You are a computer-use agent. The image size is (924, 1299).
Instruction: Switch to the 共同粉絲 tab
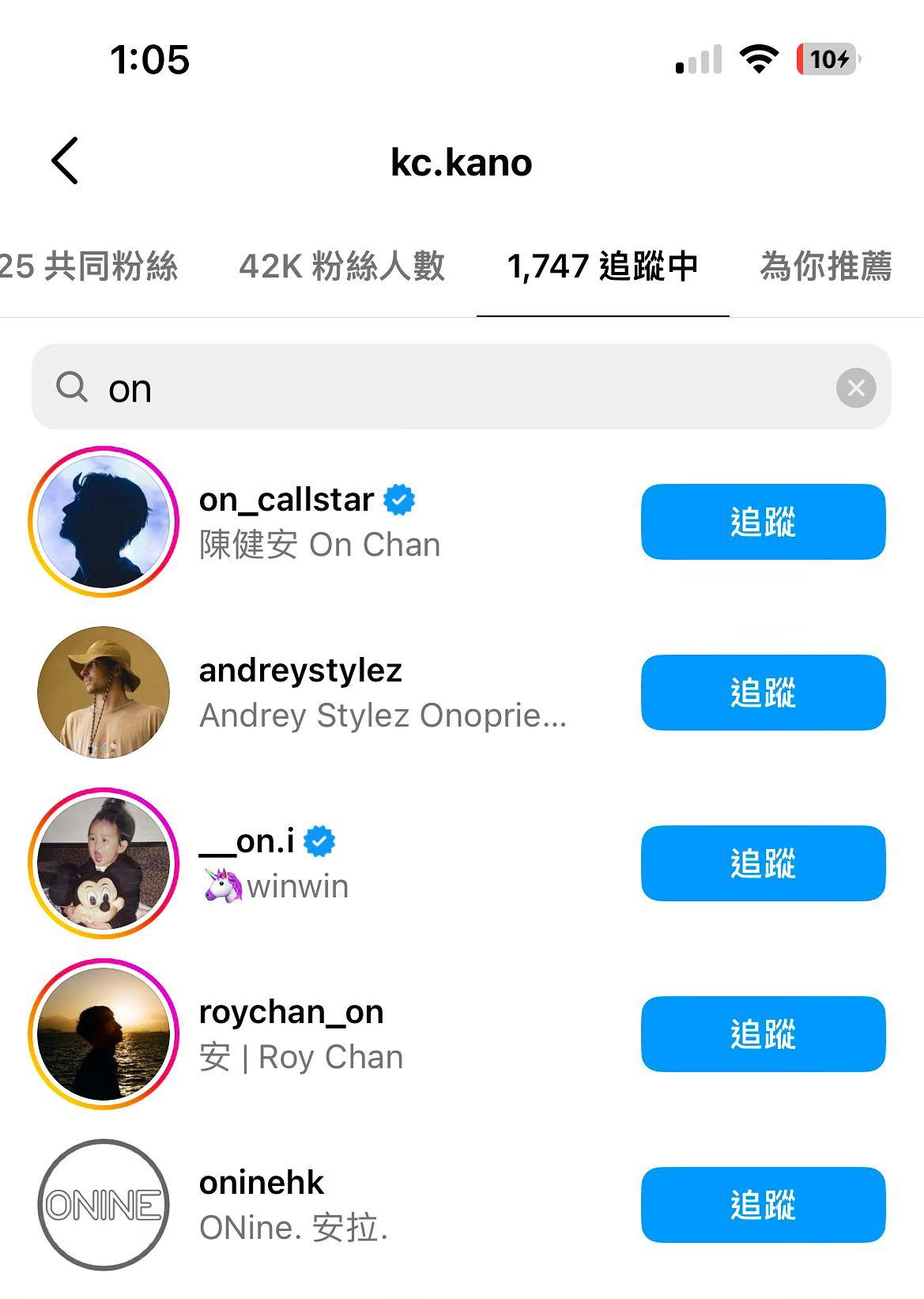89,266
